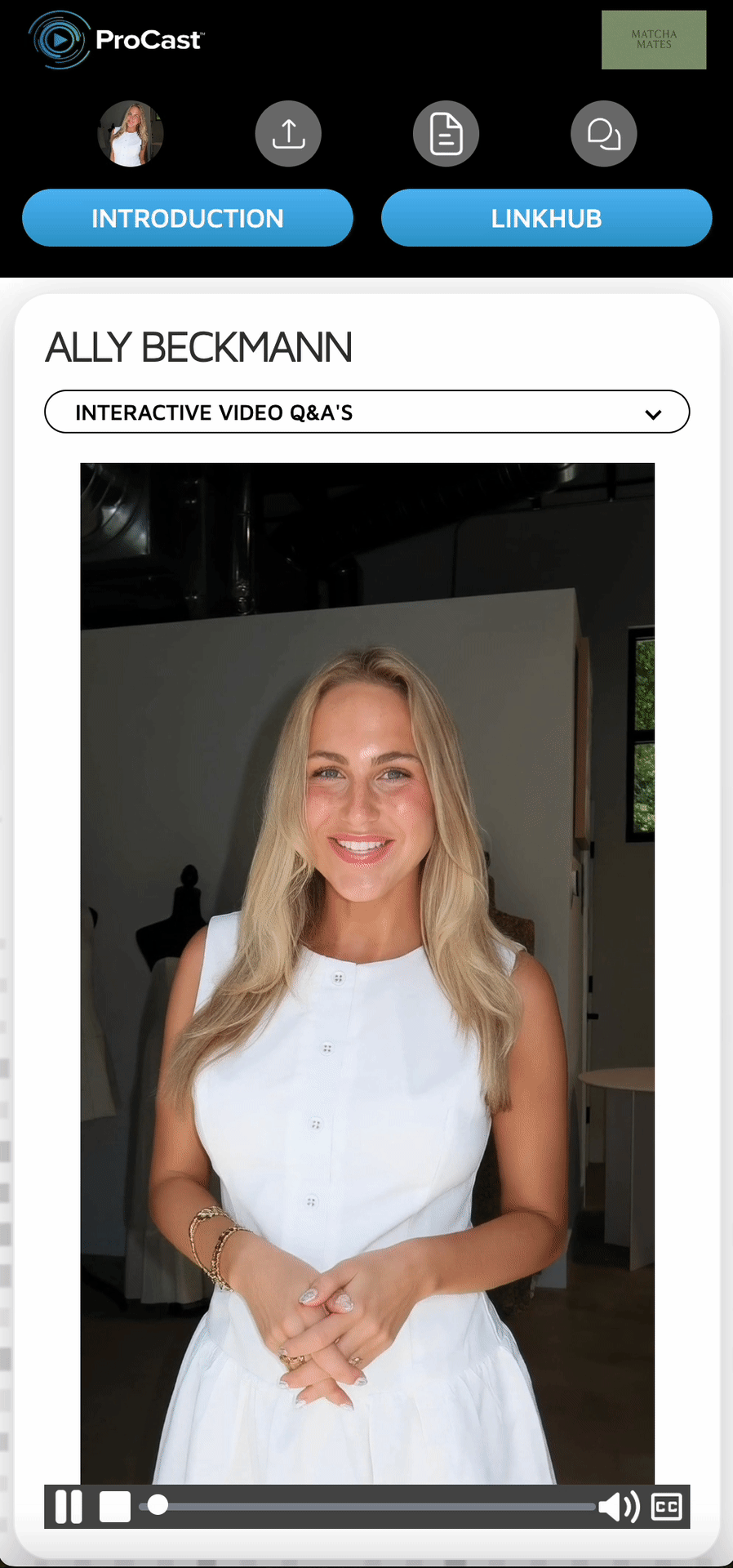
Task: Mute the video volume
Action: pyautogui.click(x=619, y=1507)
